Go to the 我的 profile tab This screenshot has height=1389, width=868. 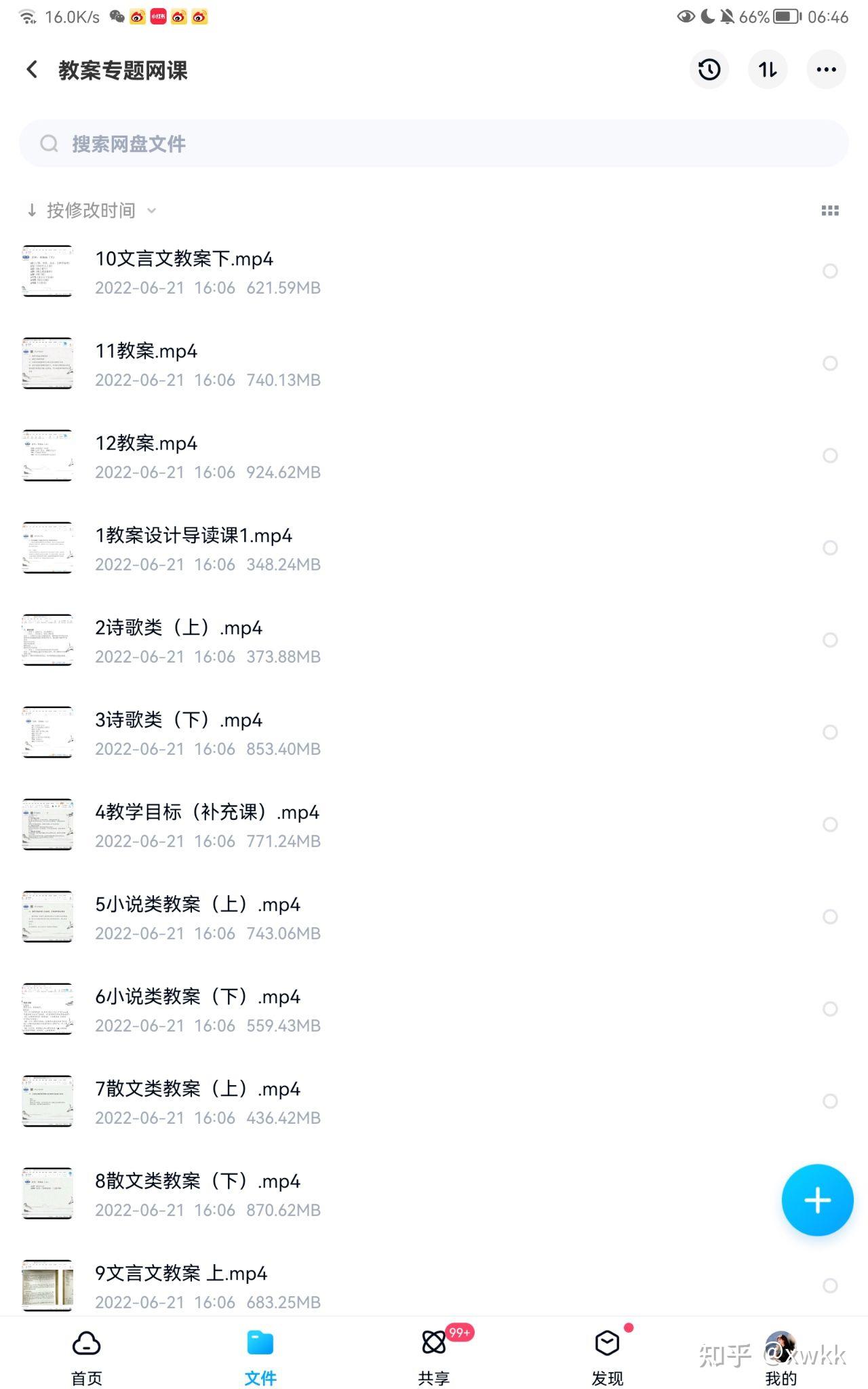pyautogui.click(x=781, y=1356)
